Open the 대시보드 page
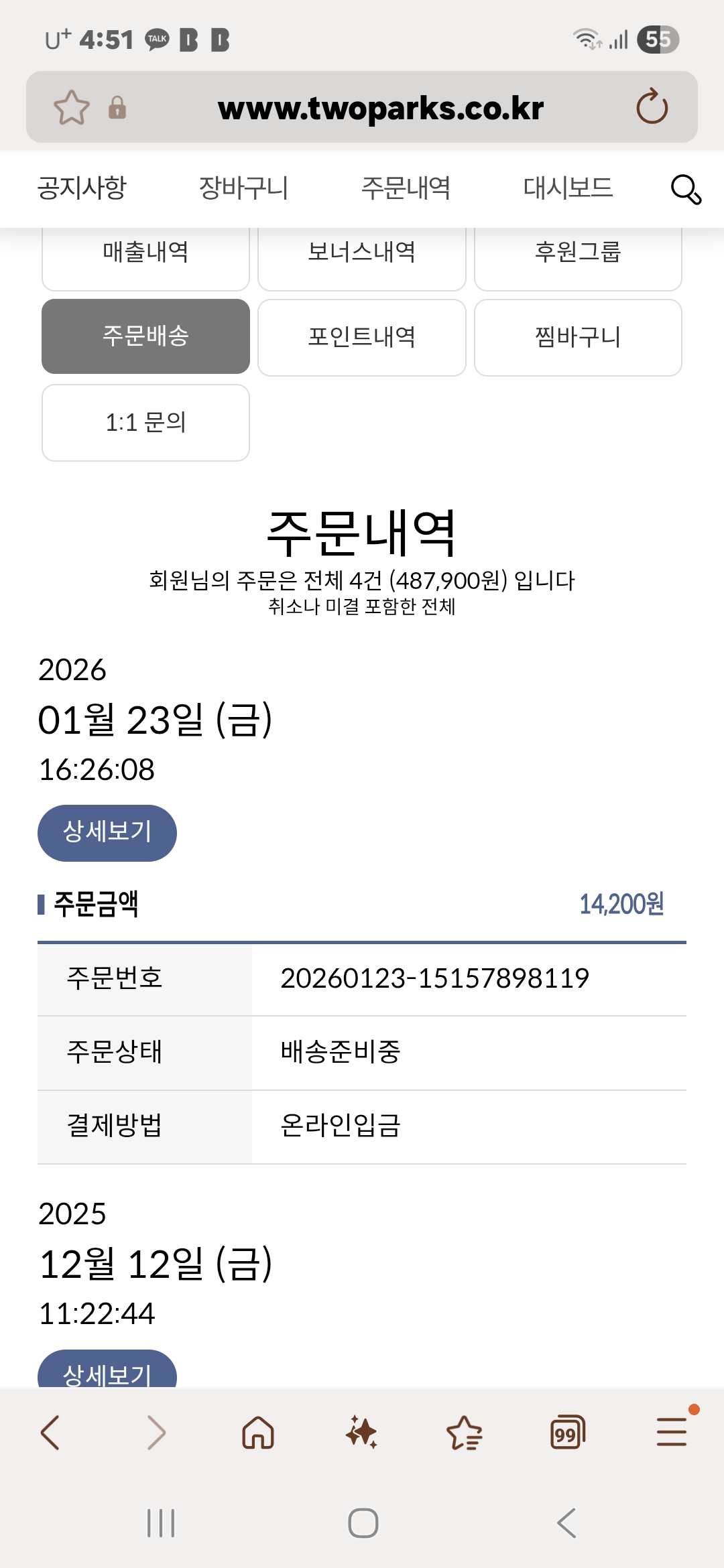 (568, 188)
